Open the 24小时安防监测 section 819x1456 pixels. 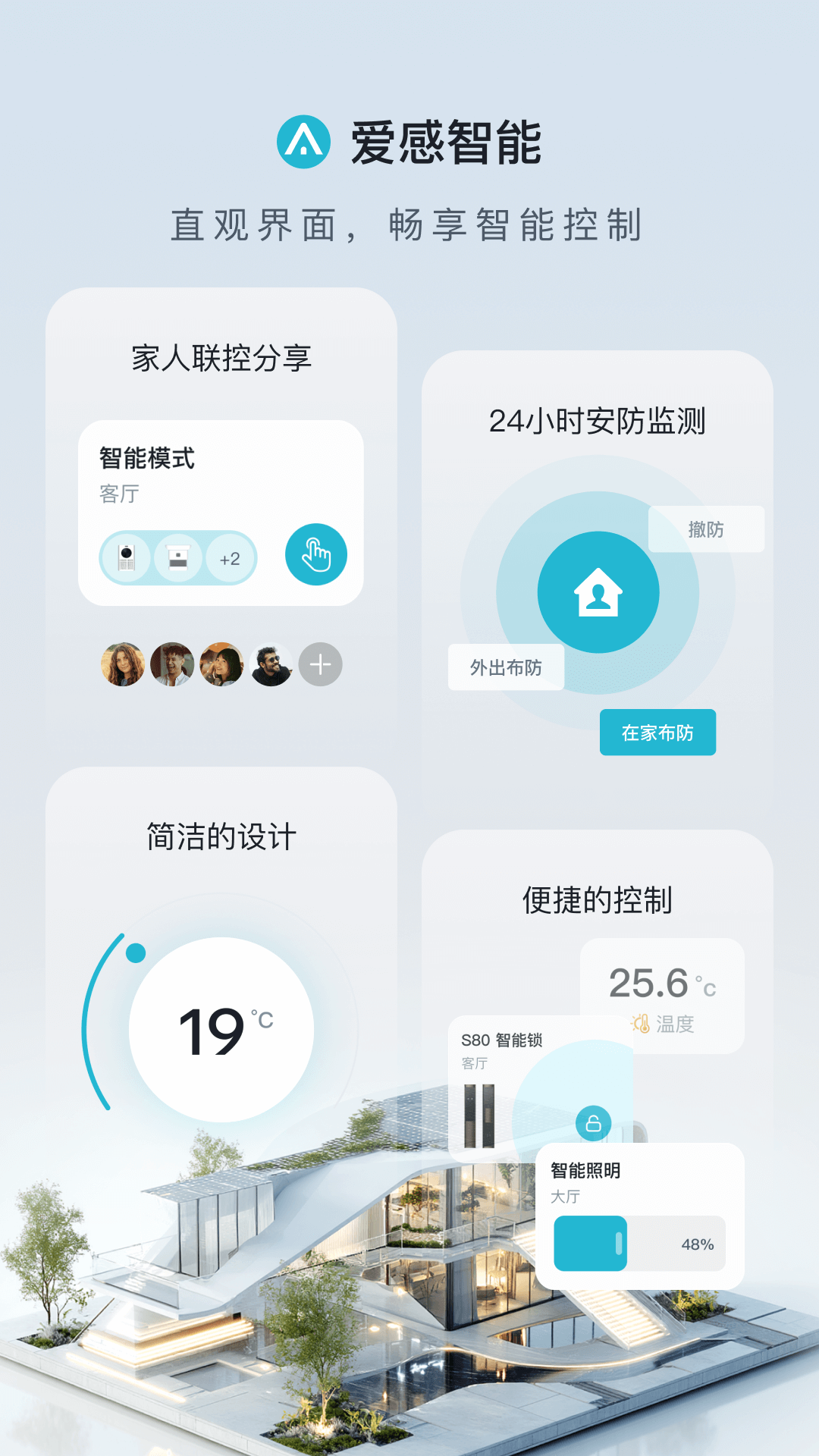click(x=599, y=420)
